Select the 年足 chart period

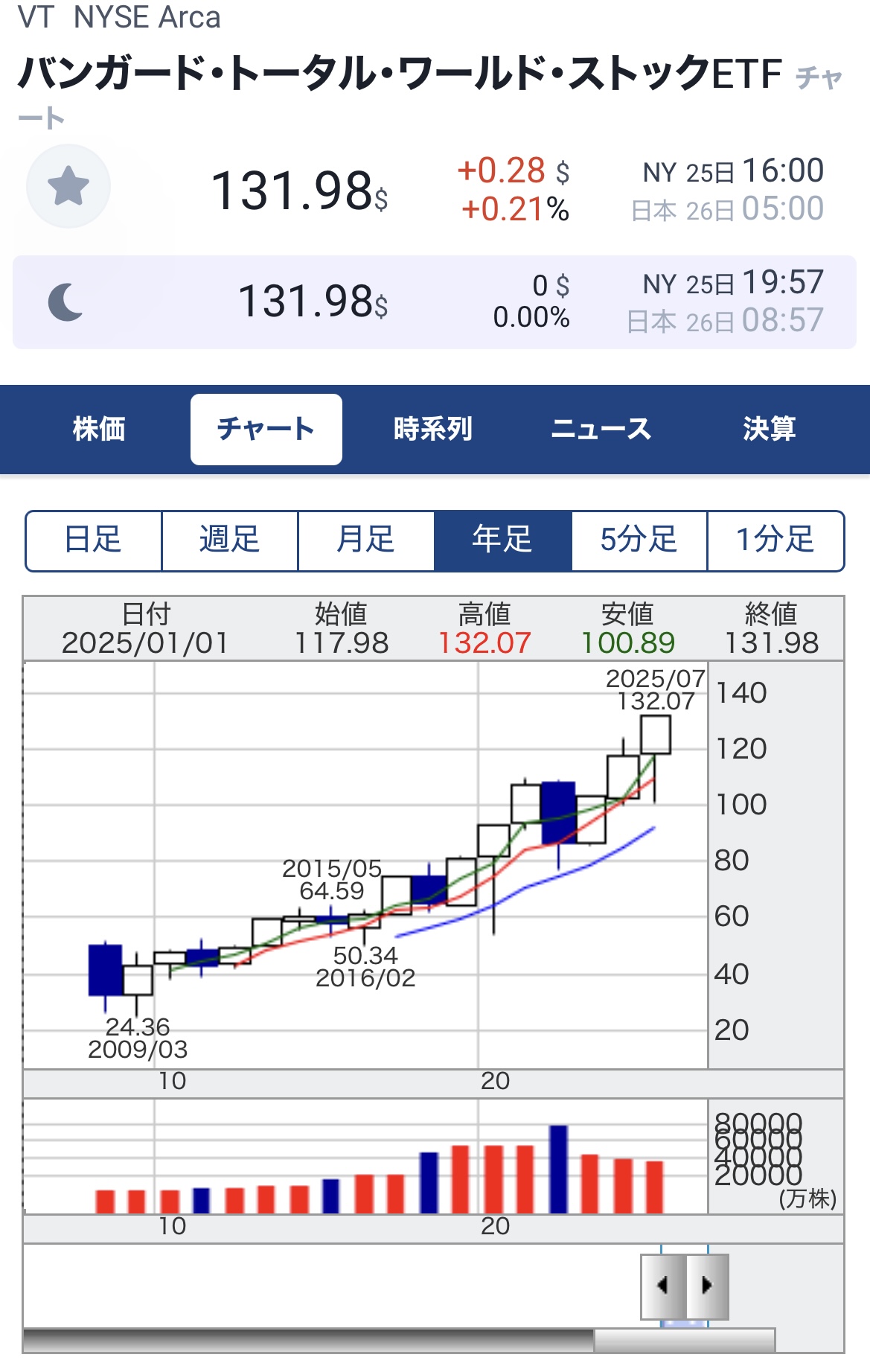[x=502, y=540]
